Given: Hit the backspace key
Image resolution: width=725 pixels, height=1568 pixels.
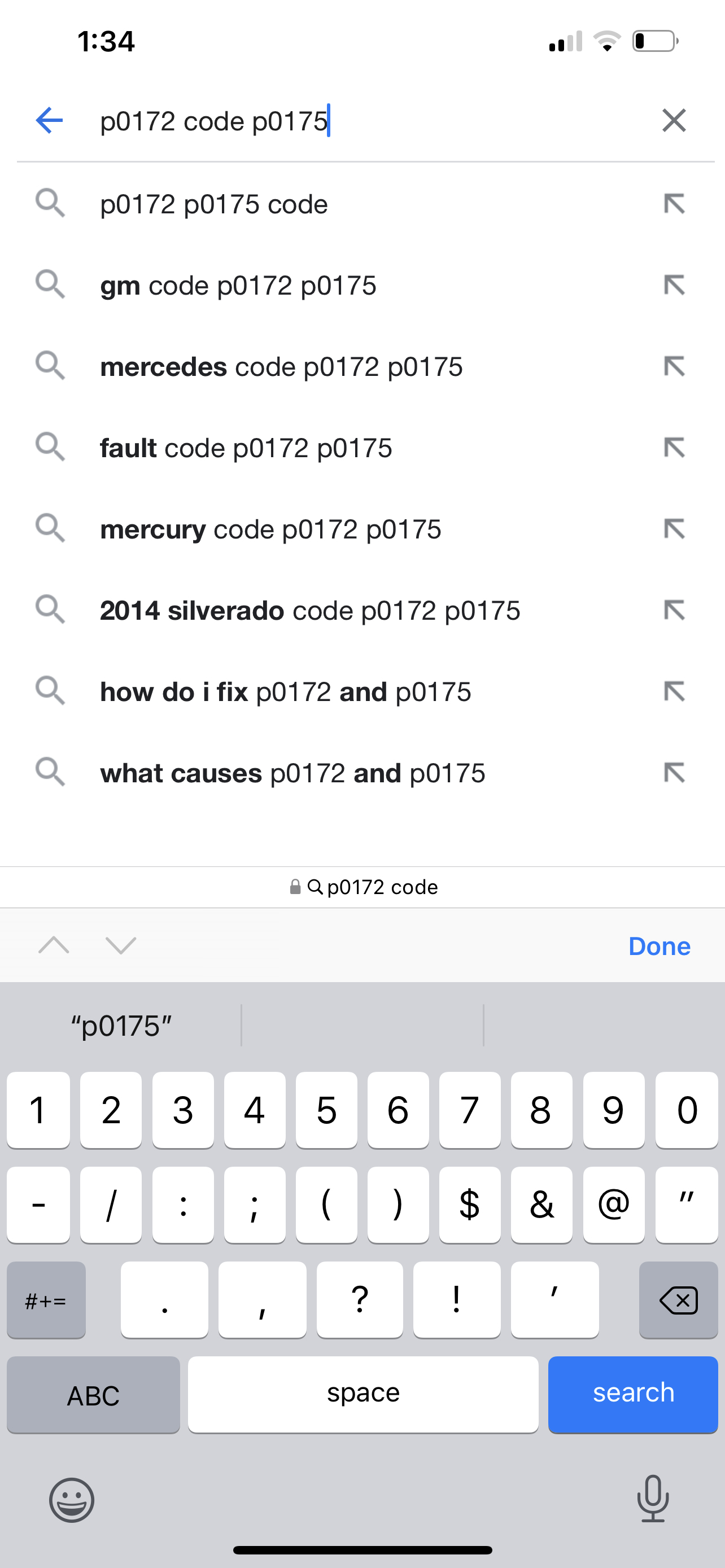Looking at the screenshot, I should [678, 1300].
